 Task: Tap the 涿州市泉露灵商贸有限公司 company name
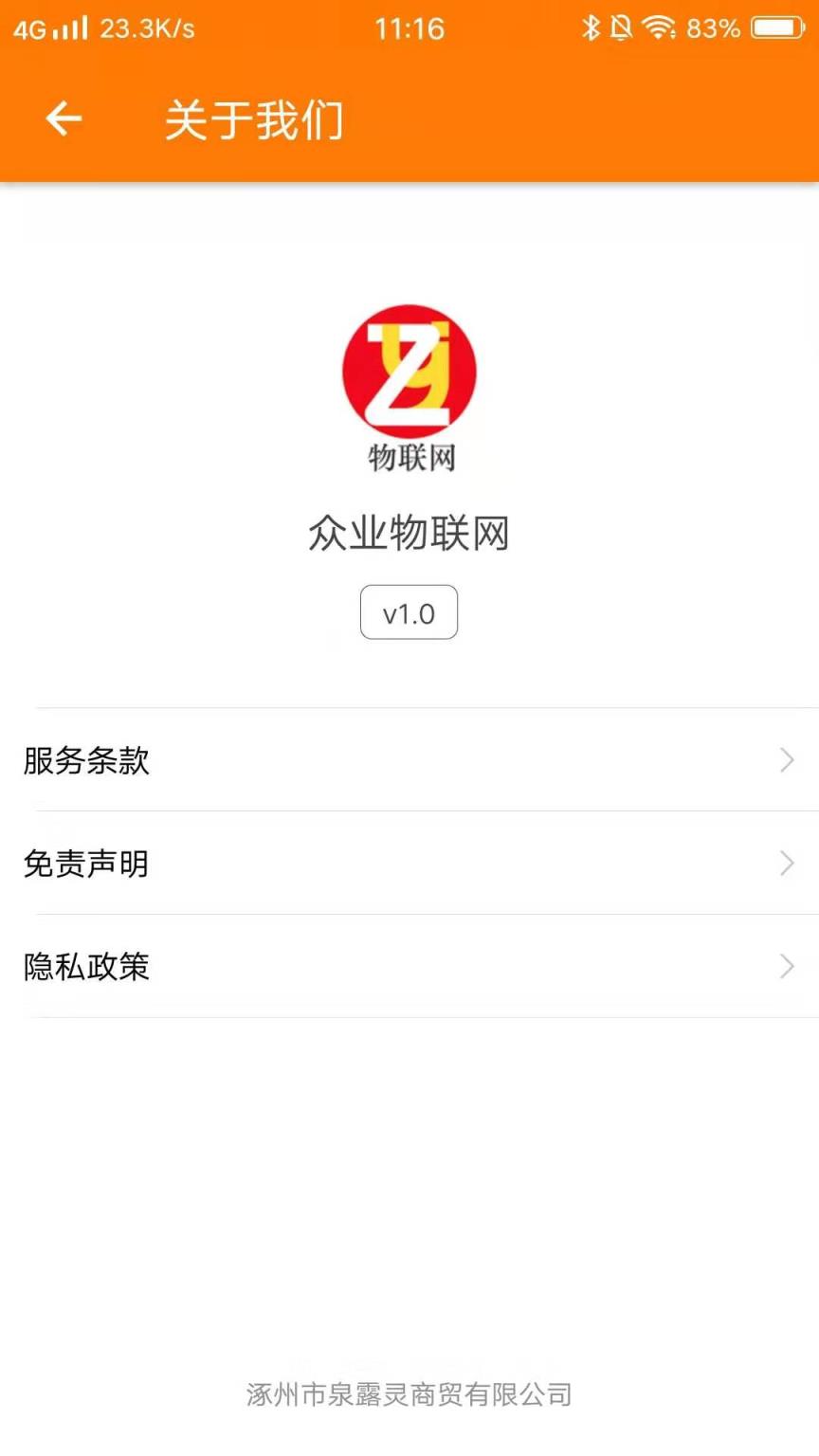coord(409,1394)
